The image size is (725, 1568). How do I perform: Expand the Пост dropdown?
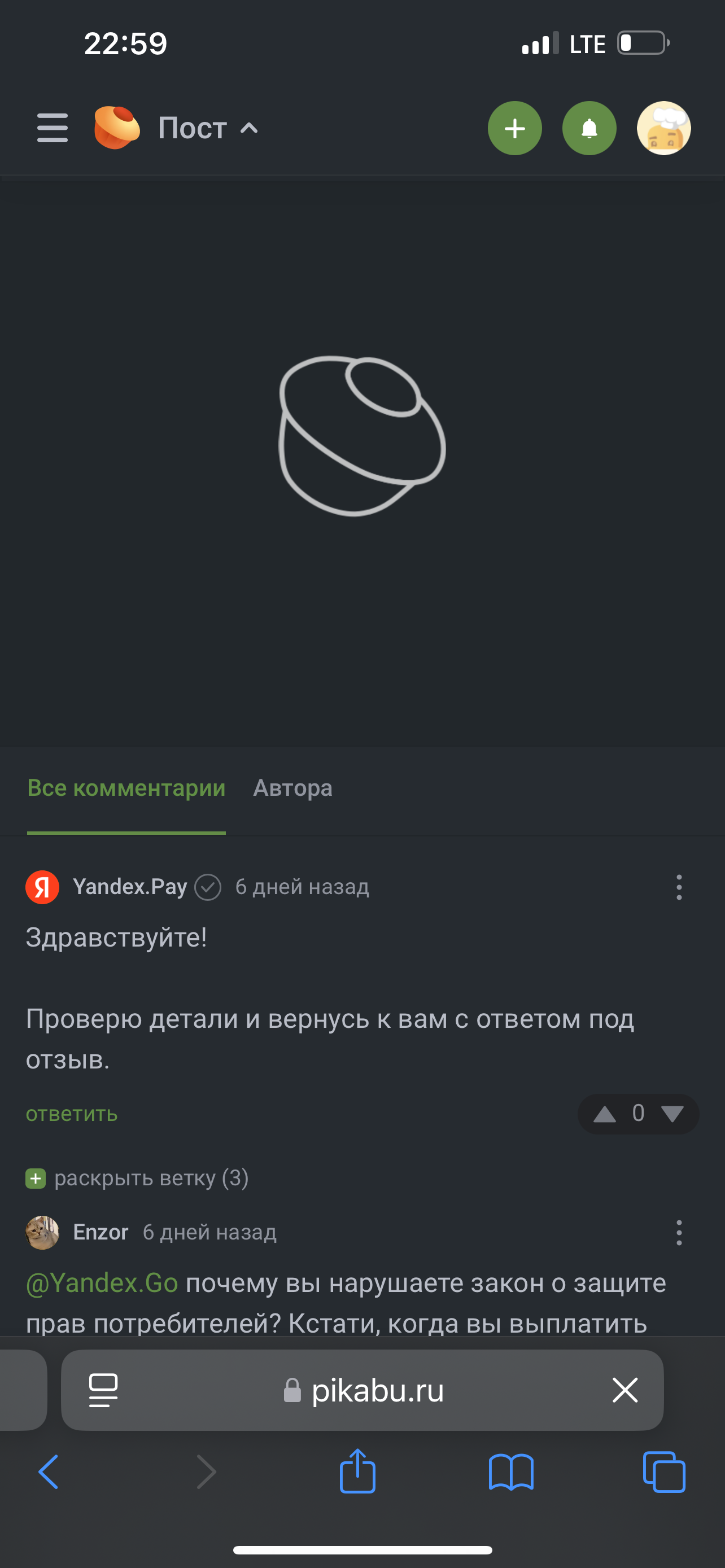tap(208, 129)
